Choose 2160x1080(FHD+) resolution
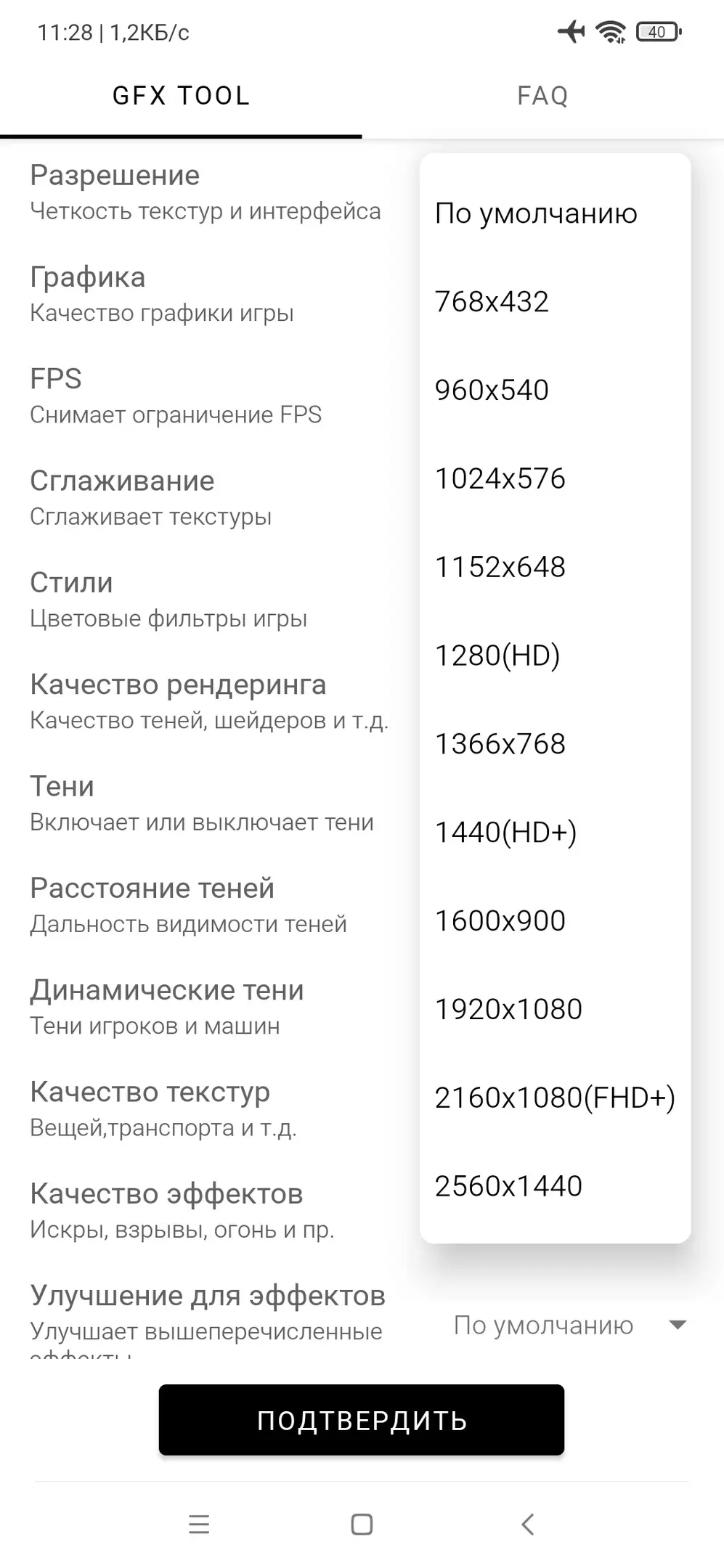 (x=555, y=1098)
